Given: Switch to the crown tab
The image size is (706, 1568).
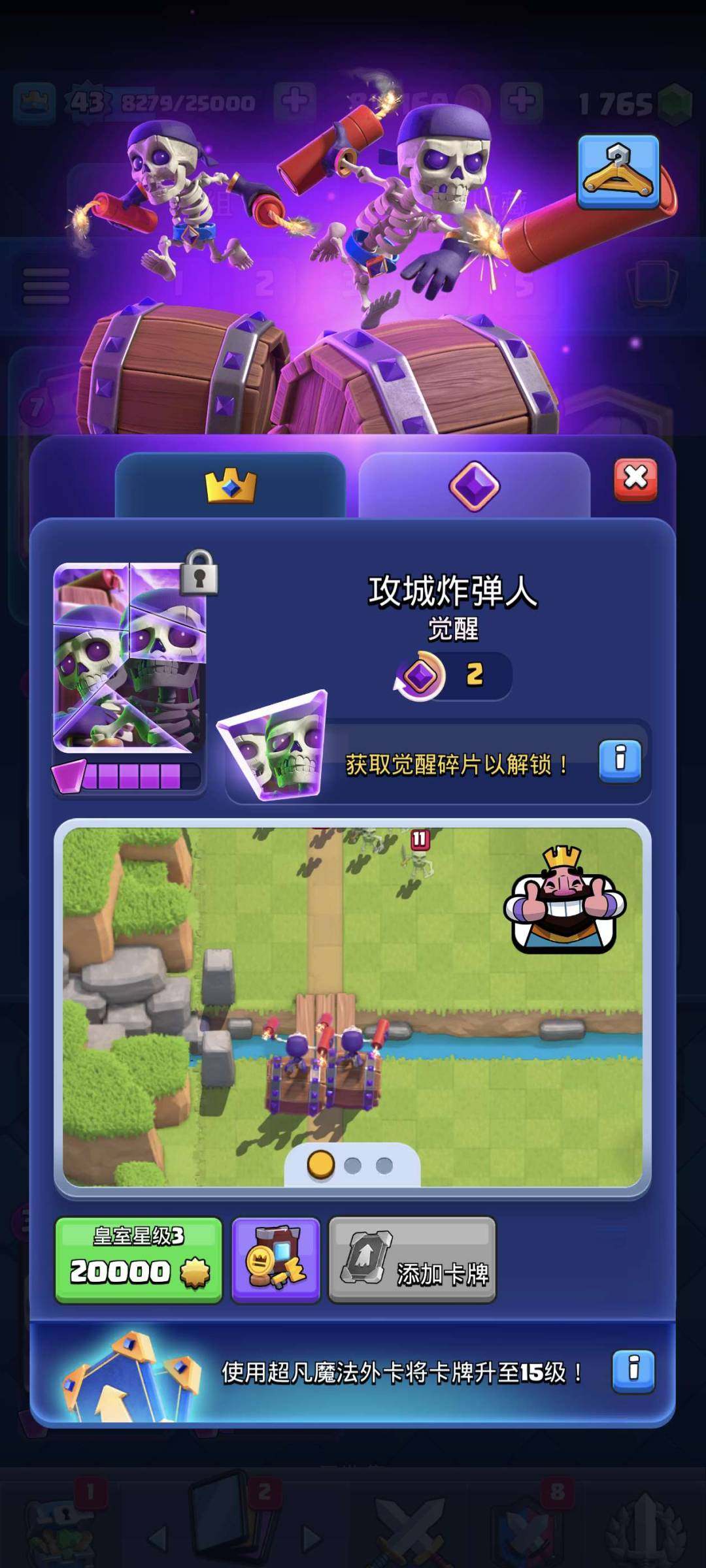Looking at the screenshot, I should tap(230, 485).
